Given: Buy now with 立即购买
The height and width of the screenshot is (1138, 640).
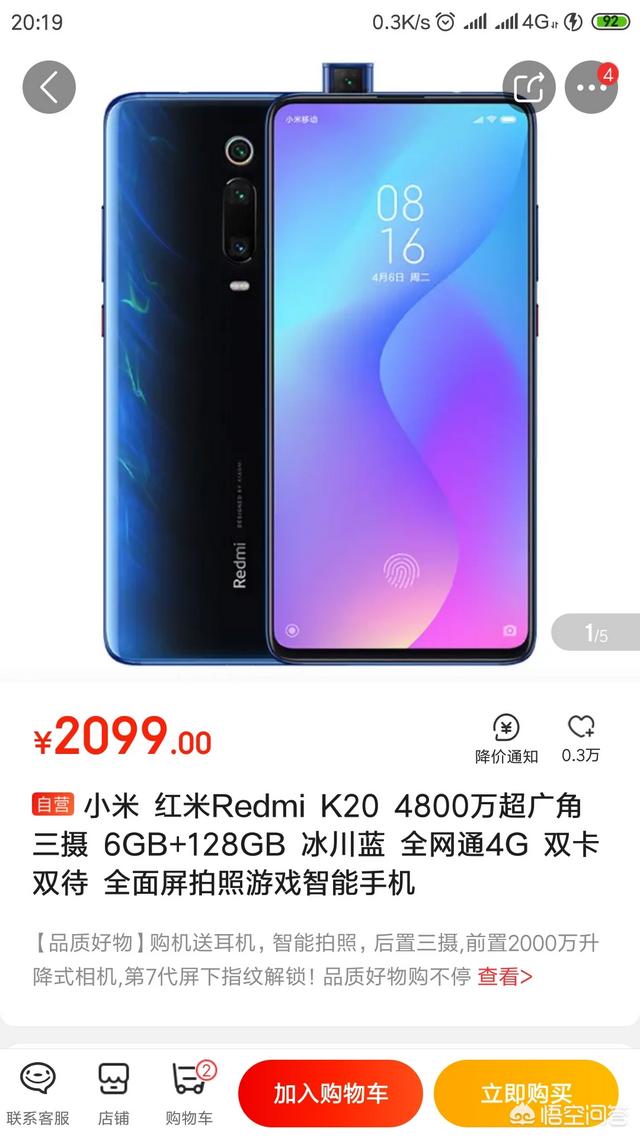Looking at the screenshot, I should pyautogui.click(x=526, y=1093).
